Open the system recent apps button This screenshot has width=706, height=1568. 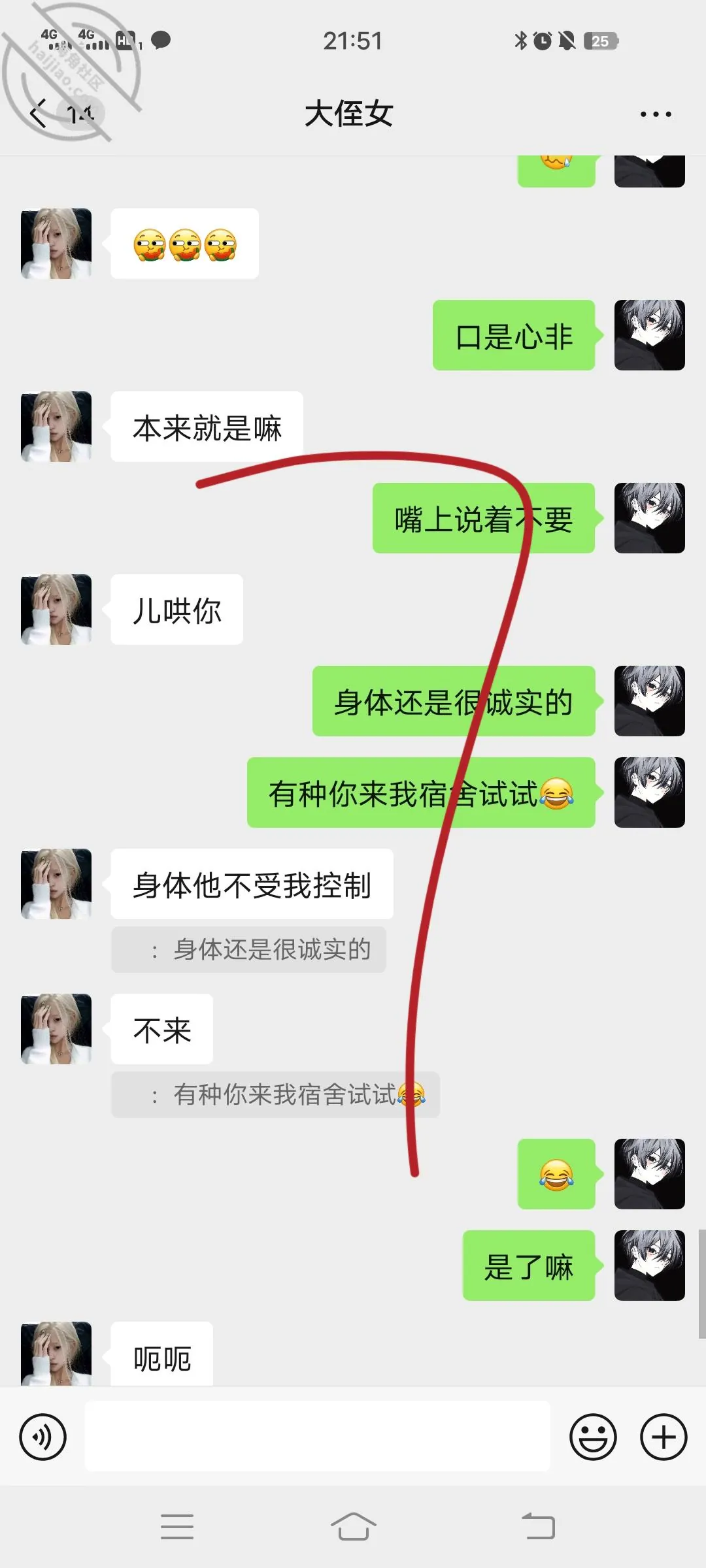[177, 1527]
